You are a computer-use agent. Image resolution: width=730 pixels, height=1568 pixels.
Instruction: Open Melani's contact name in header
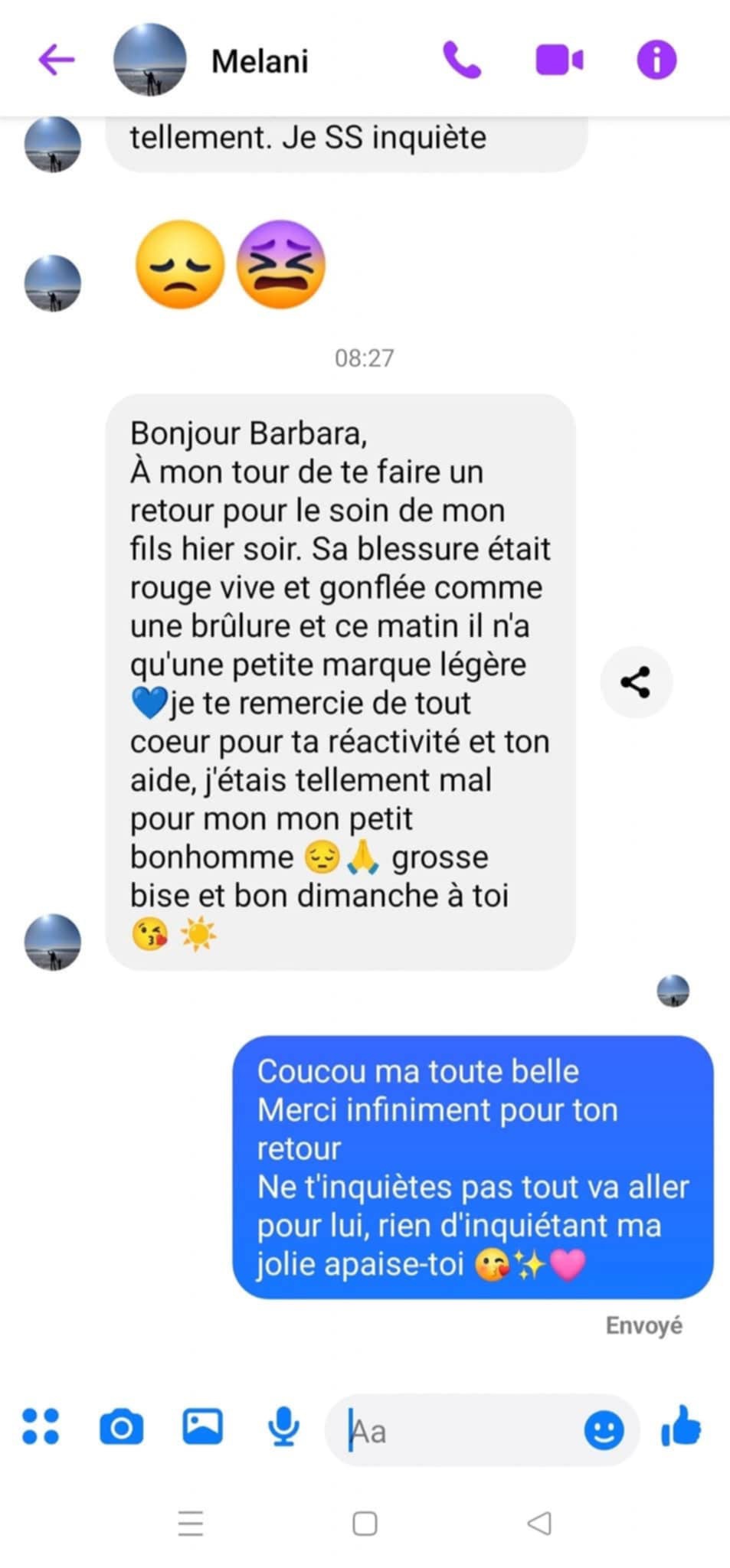click(260, 61)
